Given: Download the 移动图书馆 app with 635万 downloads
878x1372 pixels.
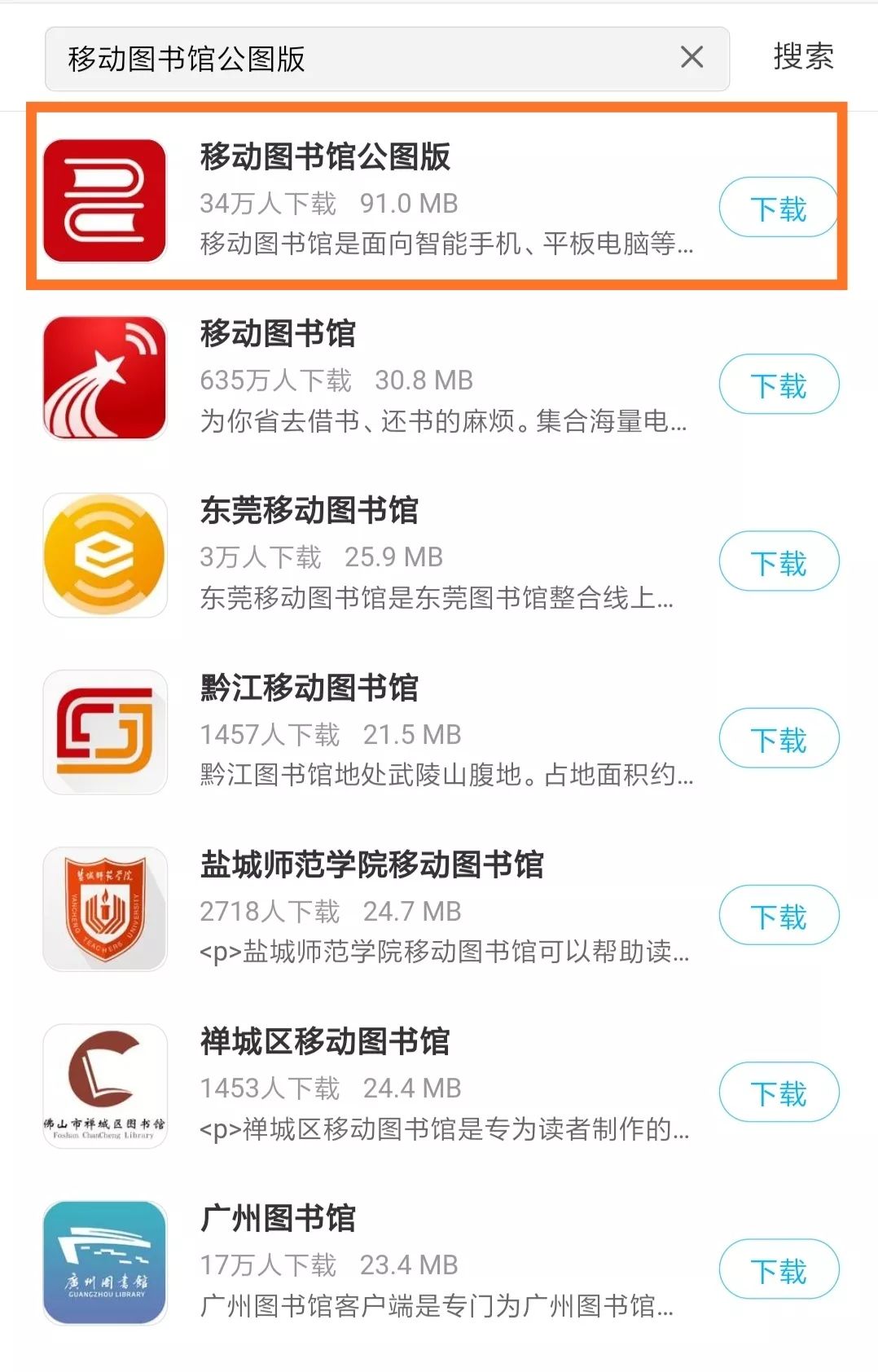Looking at the screenshot, I should [x=779, y=385].
